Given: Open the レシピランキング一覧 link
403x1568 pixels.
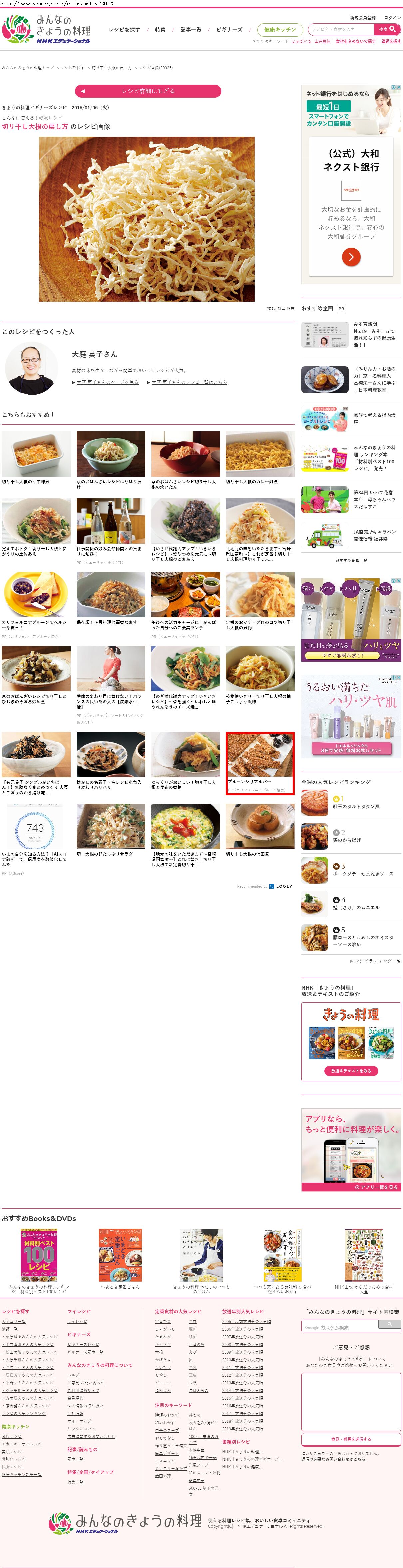Looking at the screenshot, I should tap(377, 961).
